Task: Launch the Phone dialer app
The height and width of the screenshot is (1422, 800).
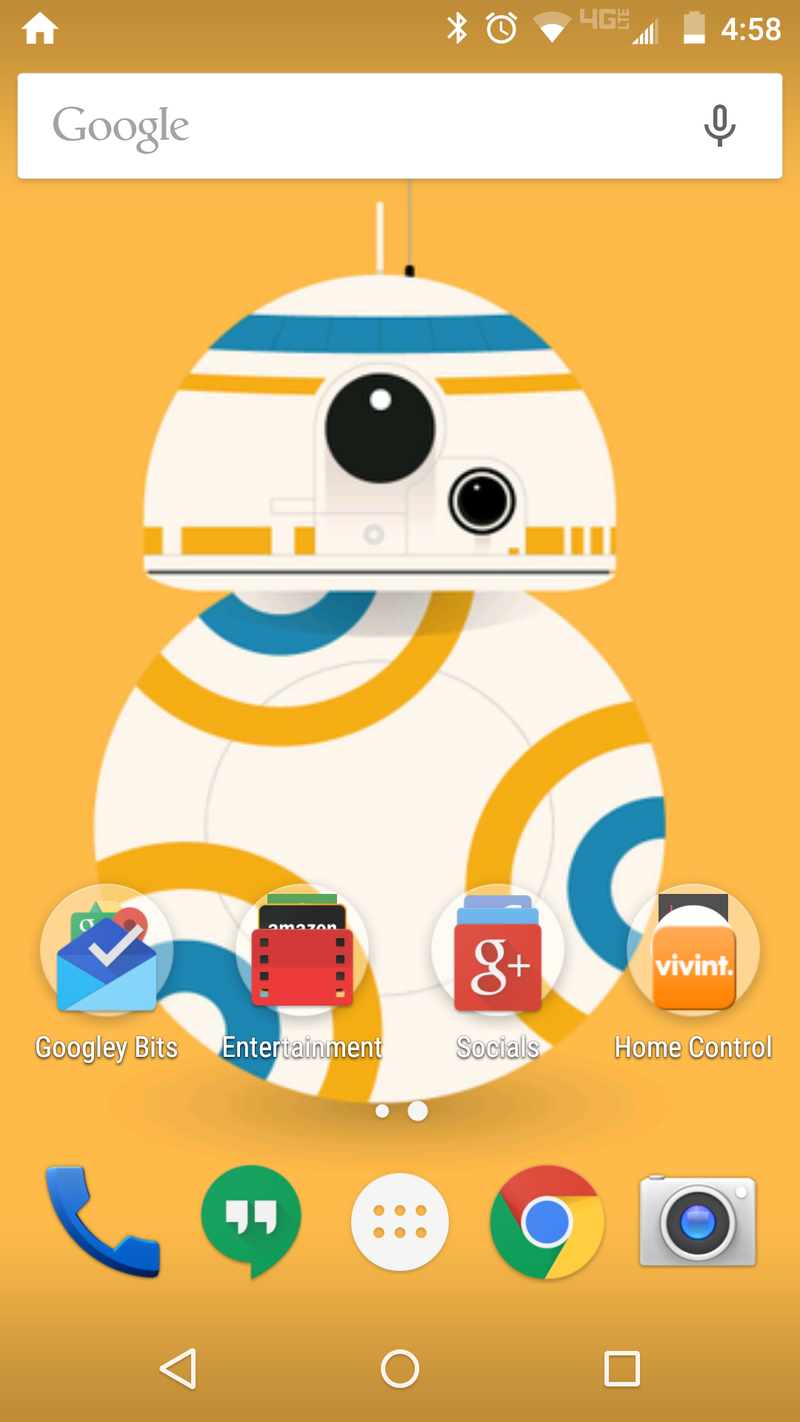Action: pyautogui.click(x=102, y=1222)
